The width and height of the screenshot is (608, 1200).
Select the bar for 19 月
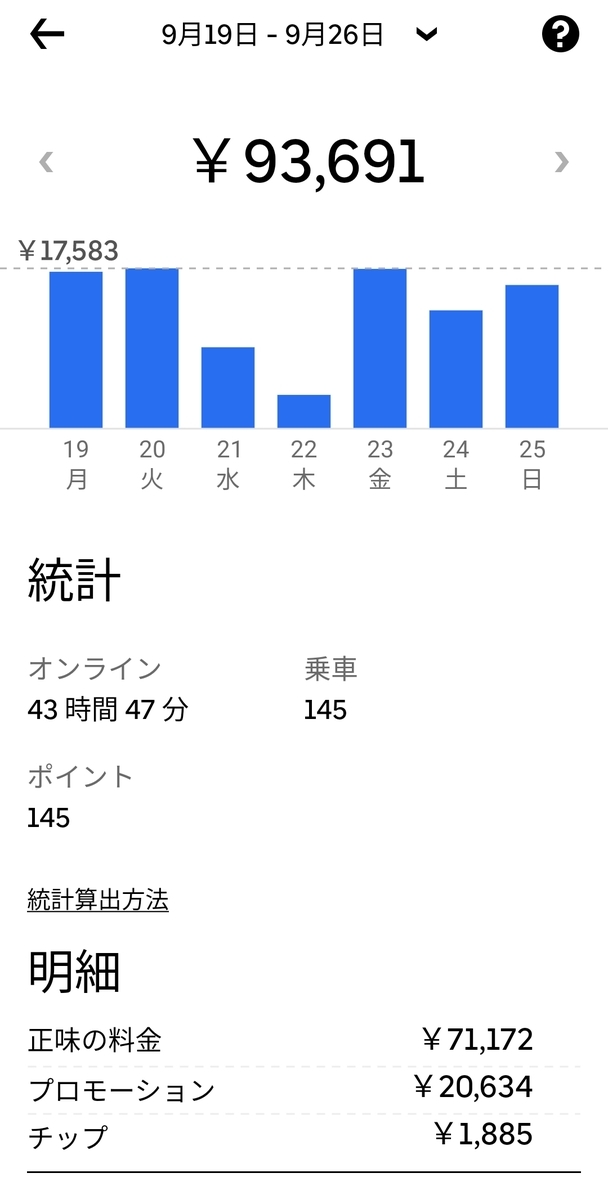[x=76, y=350]
